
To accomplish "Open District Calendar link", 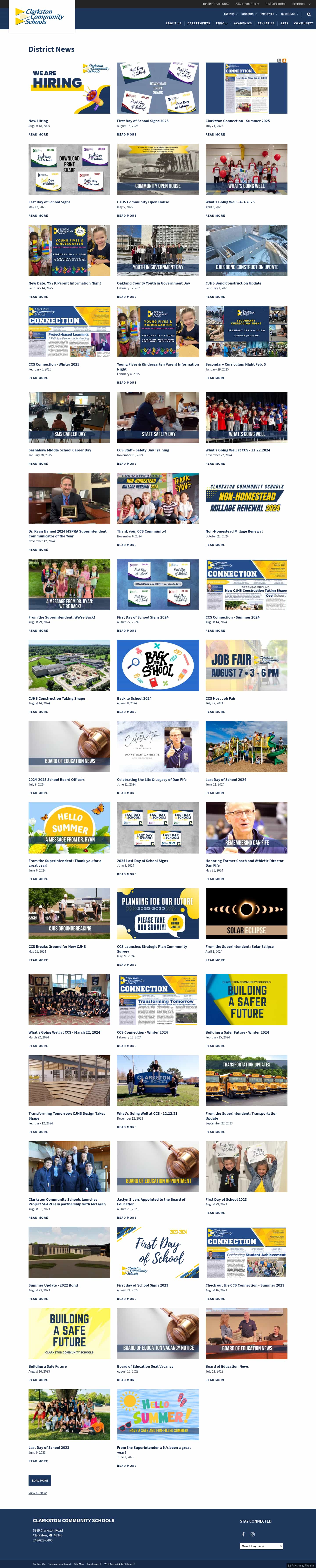I will pos(216,4).
